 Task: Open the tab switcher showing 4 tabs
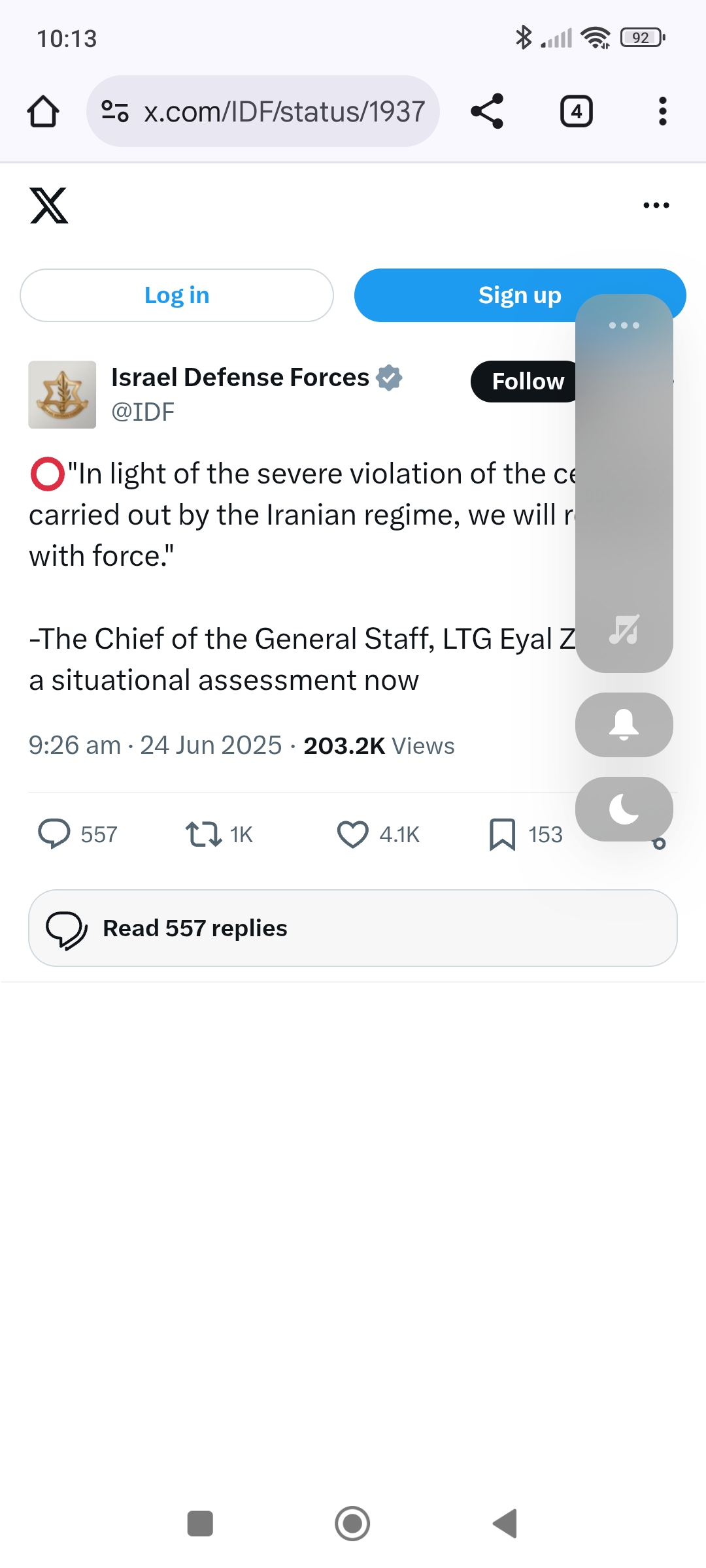[576, 112]
